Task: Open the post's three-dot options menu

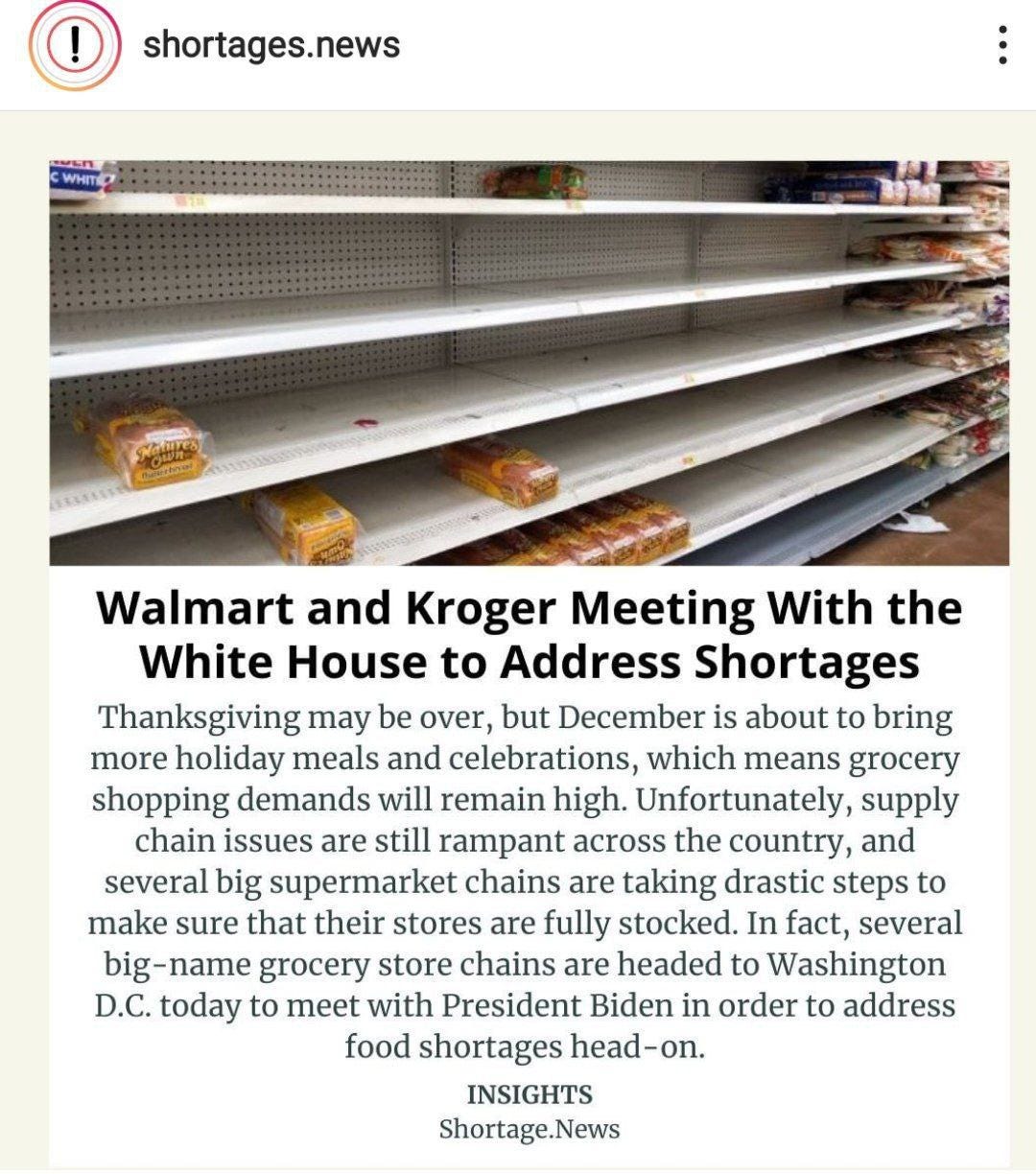Action: click(x=1001, y=45)
